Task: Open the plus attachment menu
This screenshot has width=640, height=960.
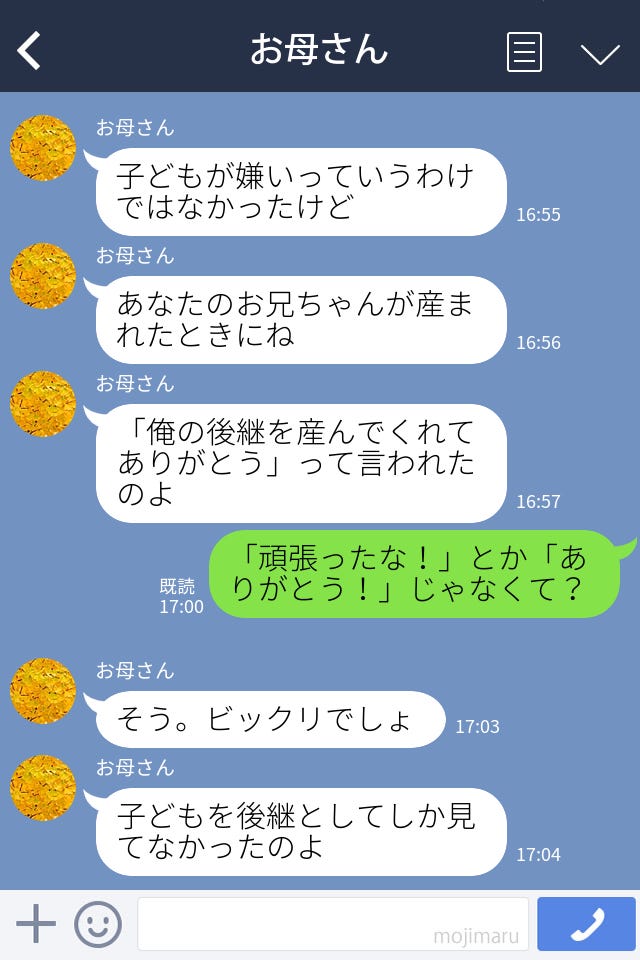Action: (x=36, y=924)
